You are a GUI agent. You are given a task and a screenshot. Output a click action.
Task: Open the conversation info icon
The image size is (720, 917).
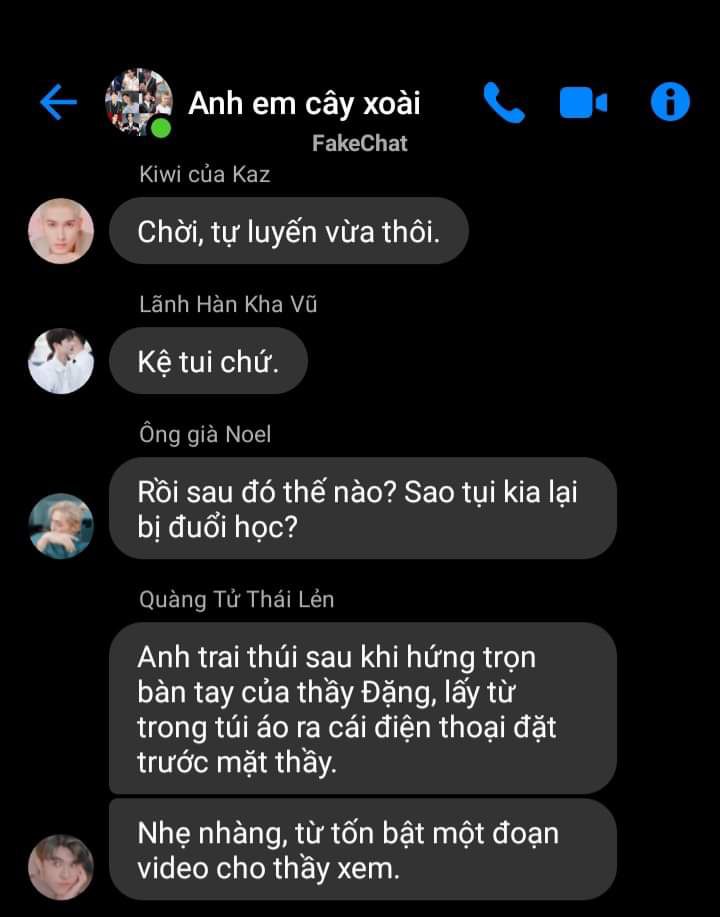tap(670, 102)
